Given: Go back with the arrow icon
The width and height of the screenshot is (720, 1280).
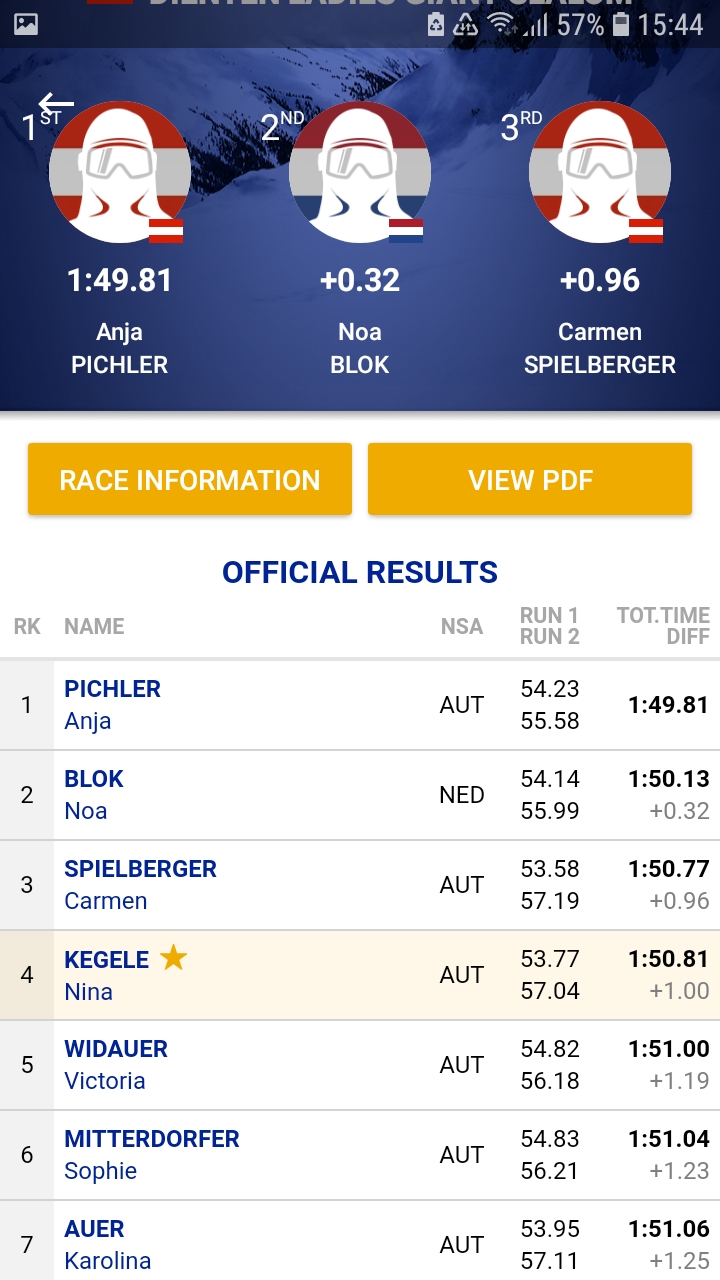Looking at the screenshot, I should click(x=57, y=103).
